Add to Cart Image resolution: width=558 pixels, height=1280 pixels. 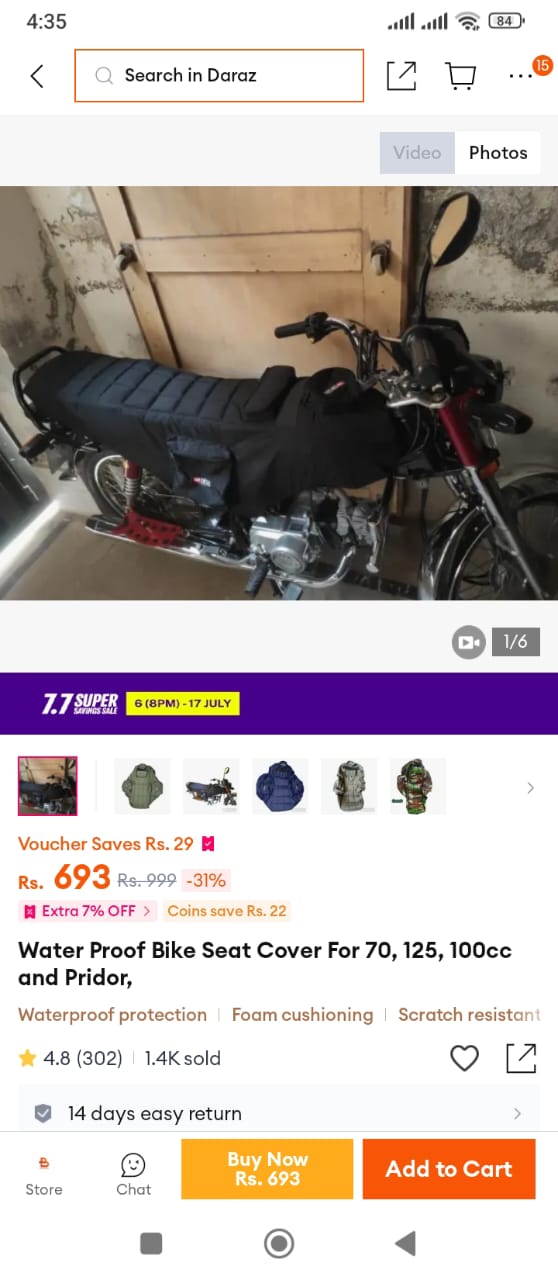(x=449, y=1169)
